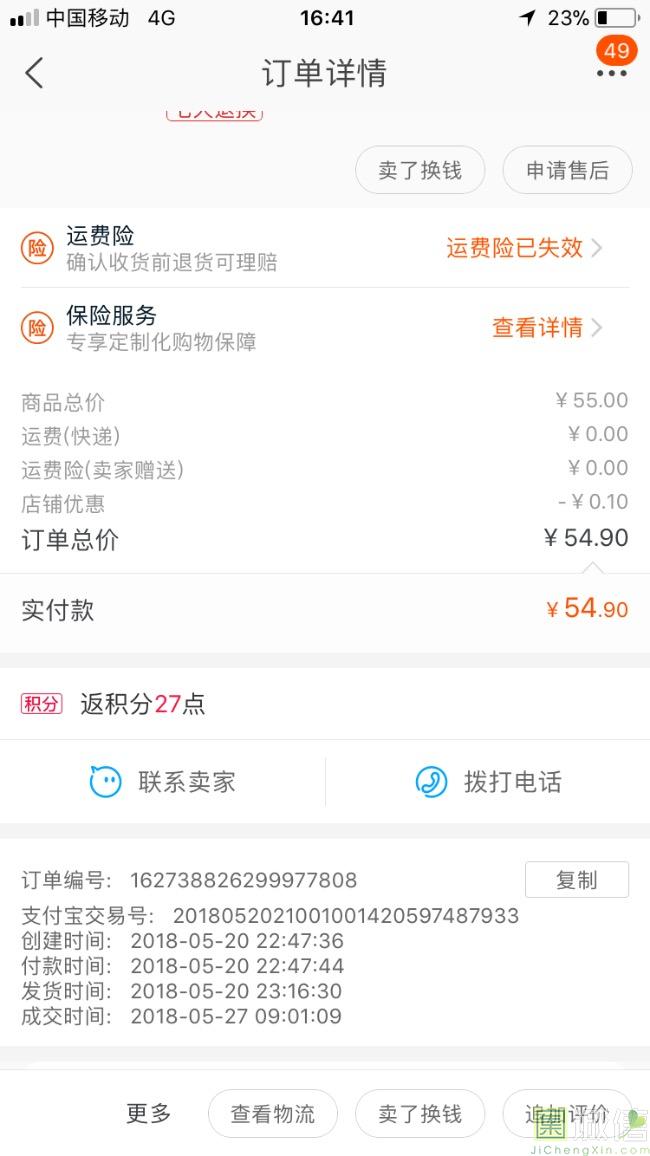Open 更多 options in the bottom bar
Image resolution: width=650 pixels, height=1156 pixels.
[x=149, y=1113]
